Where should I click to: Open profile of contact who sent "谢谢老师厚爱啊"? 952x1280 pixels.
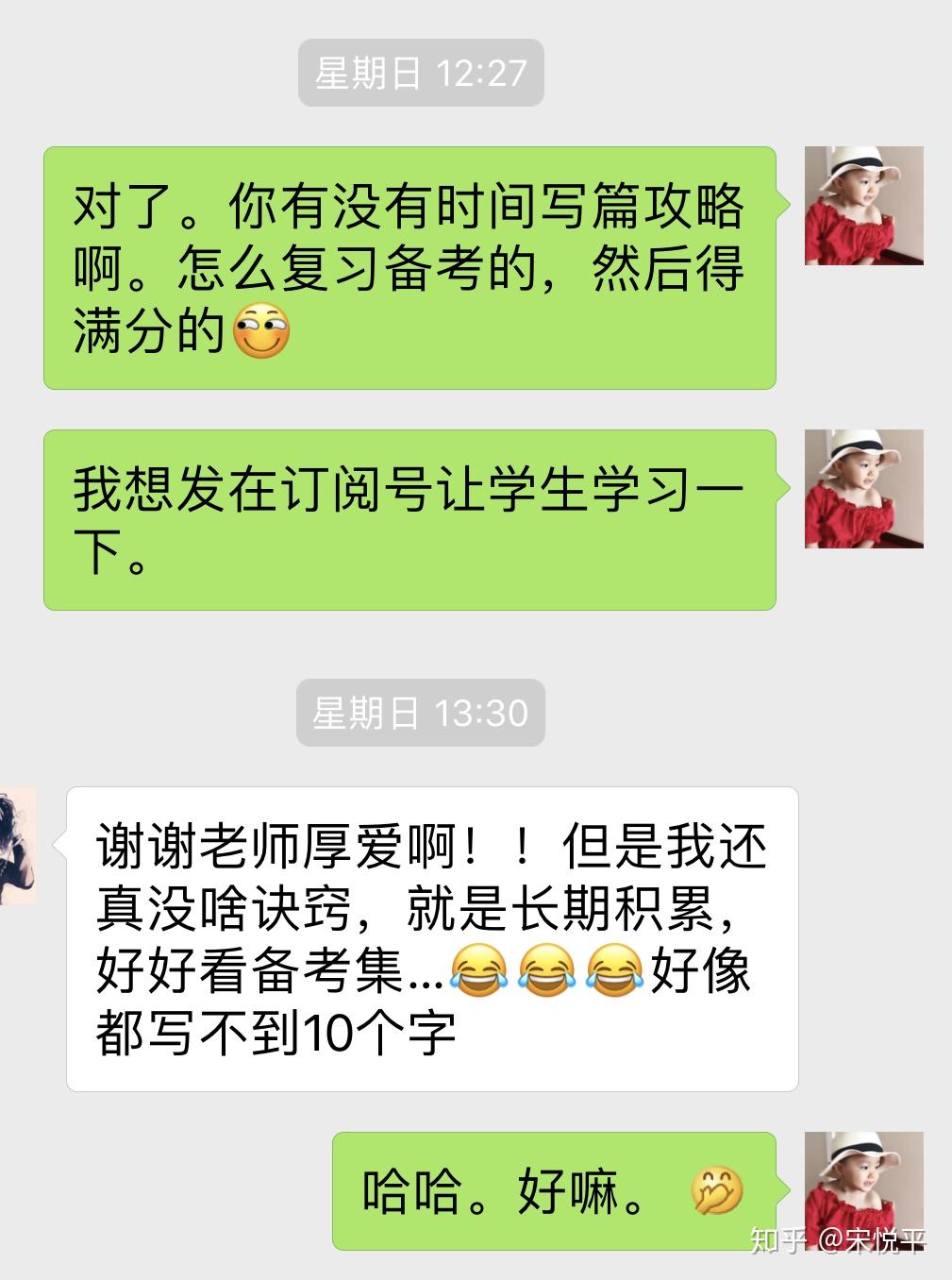(17, 846)
